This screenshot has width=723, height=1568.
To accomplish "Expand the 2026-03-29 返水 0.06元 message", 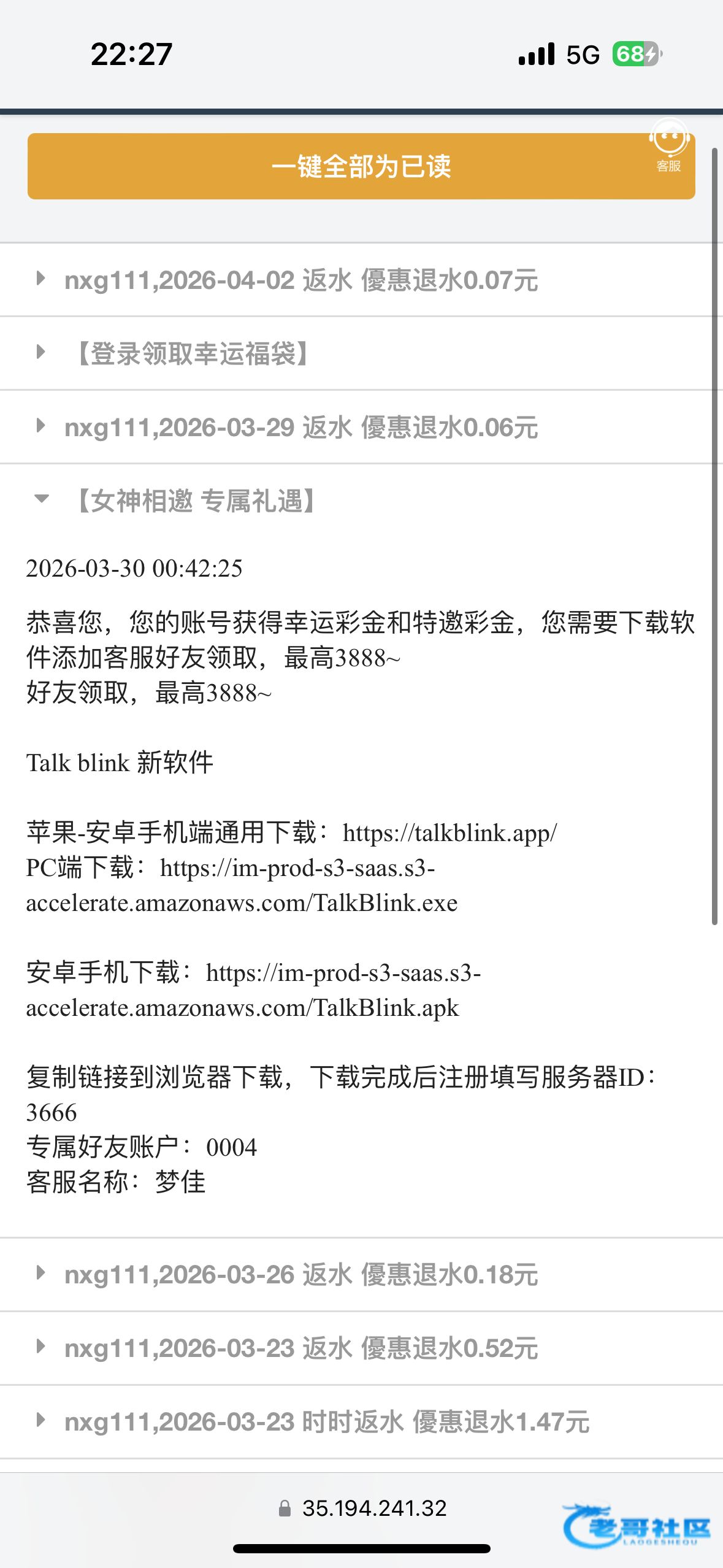I will pos(300,428).
